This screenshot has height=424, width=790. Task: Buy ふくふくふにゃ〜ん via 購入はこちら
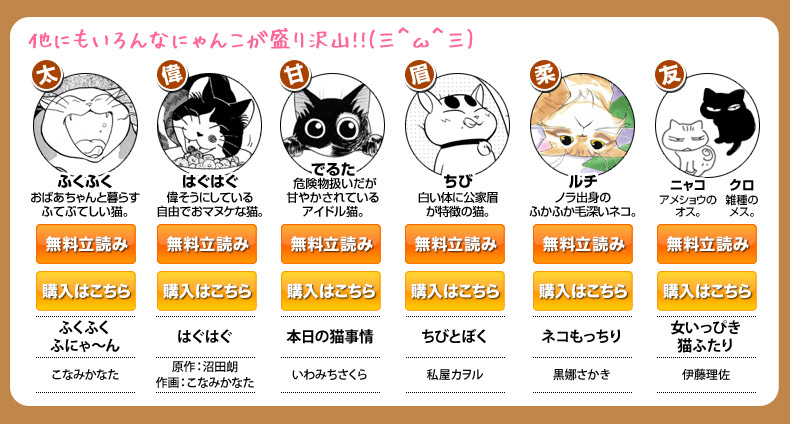[85, 291]
